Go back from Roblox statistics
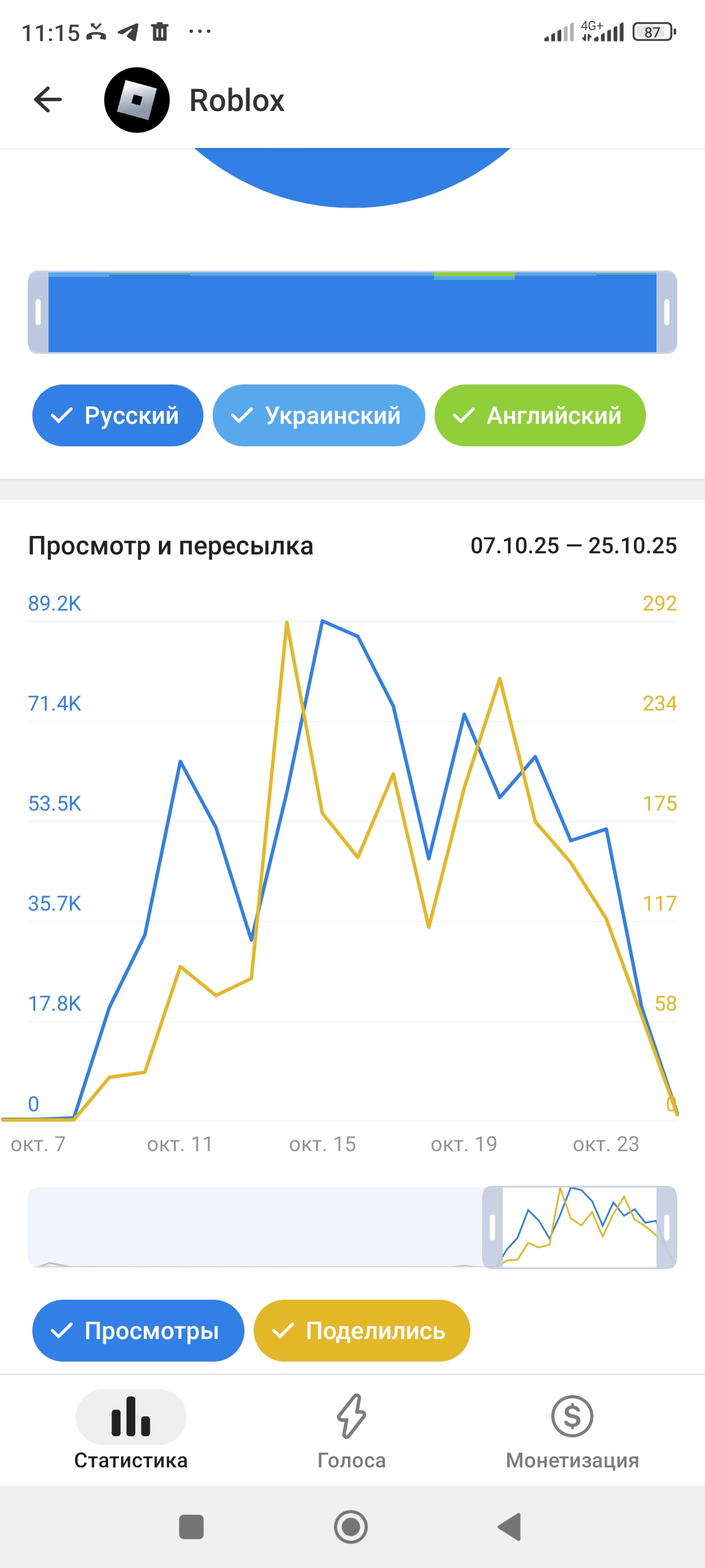This screenshot has height=1568, width=705. click(x=48, y=100)
